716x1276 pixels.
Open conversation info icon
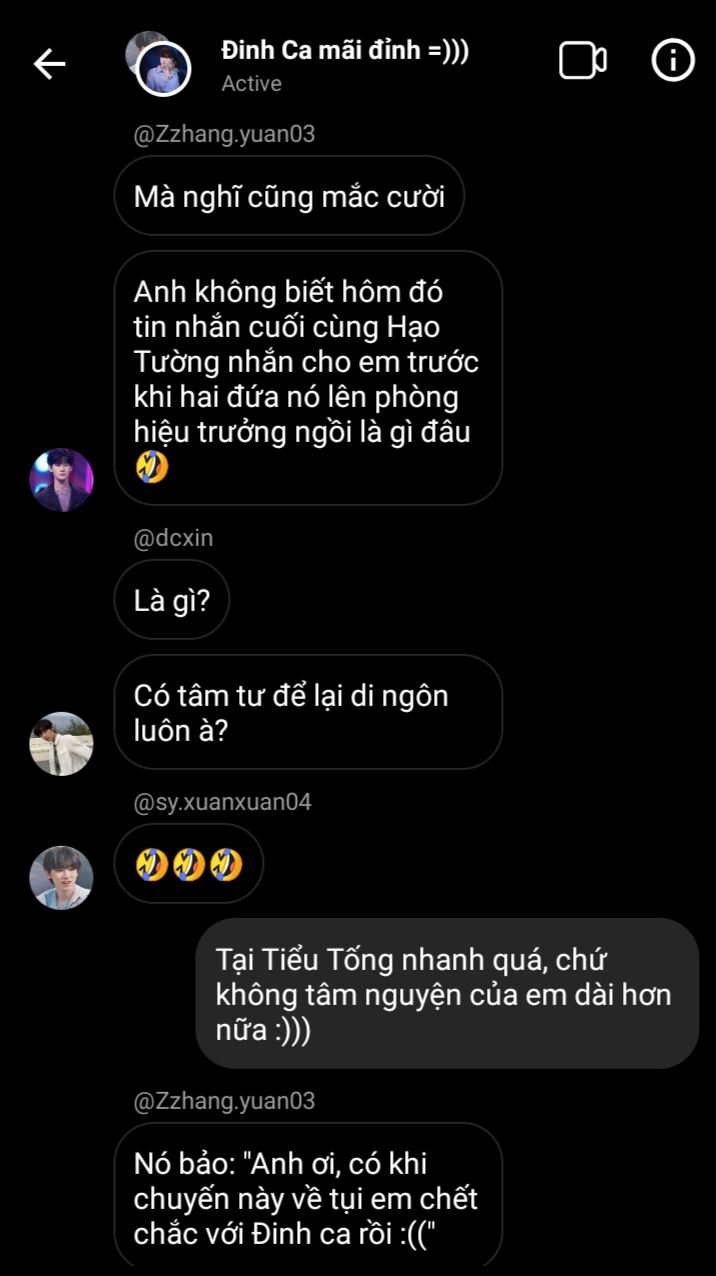click(x=673, y=62)
